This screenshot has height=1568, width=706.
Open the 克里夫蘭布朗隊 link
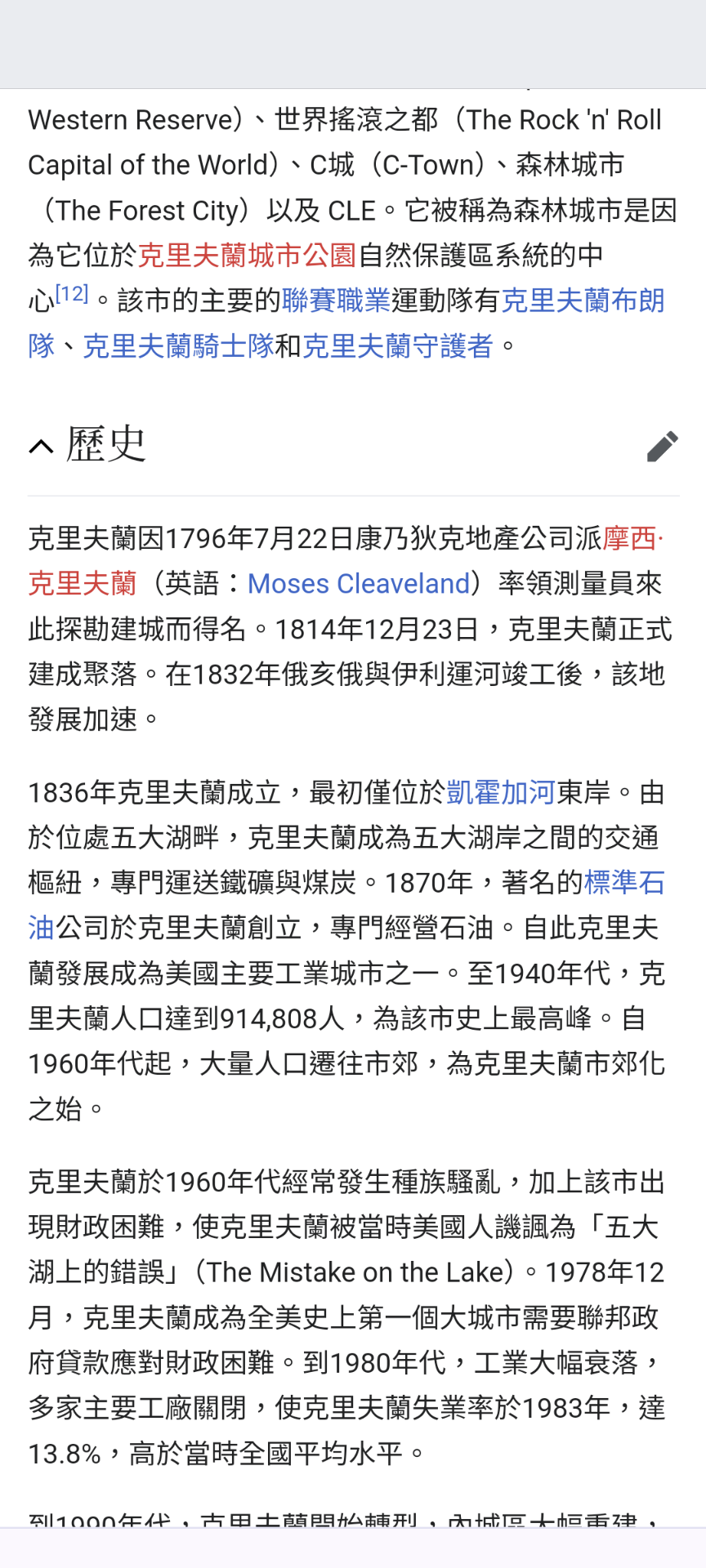pyautogui.click(x=582, y=301)
